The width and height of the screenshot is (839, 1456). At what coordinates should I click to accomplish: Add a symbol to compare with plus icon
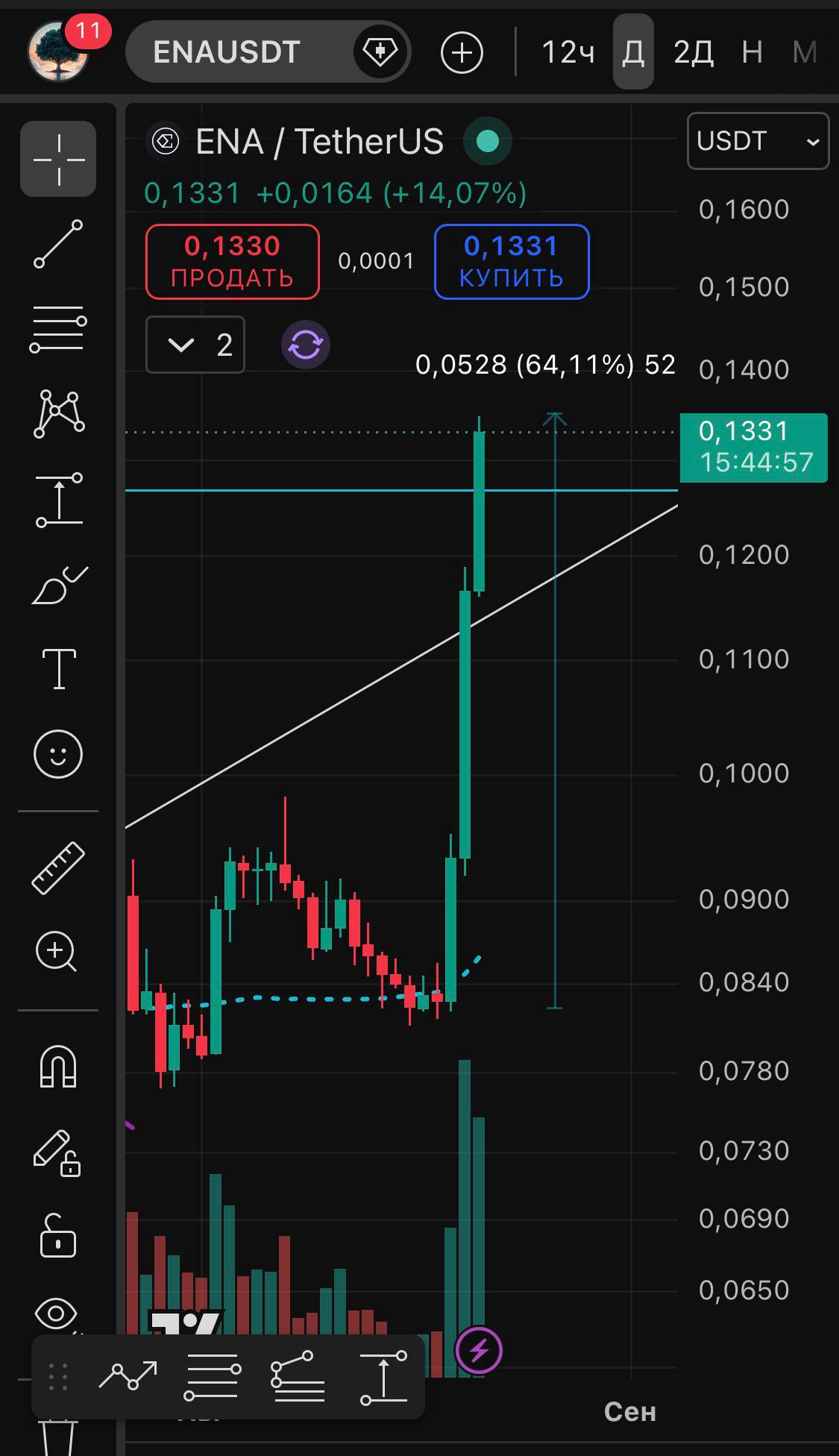462,53
